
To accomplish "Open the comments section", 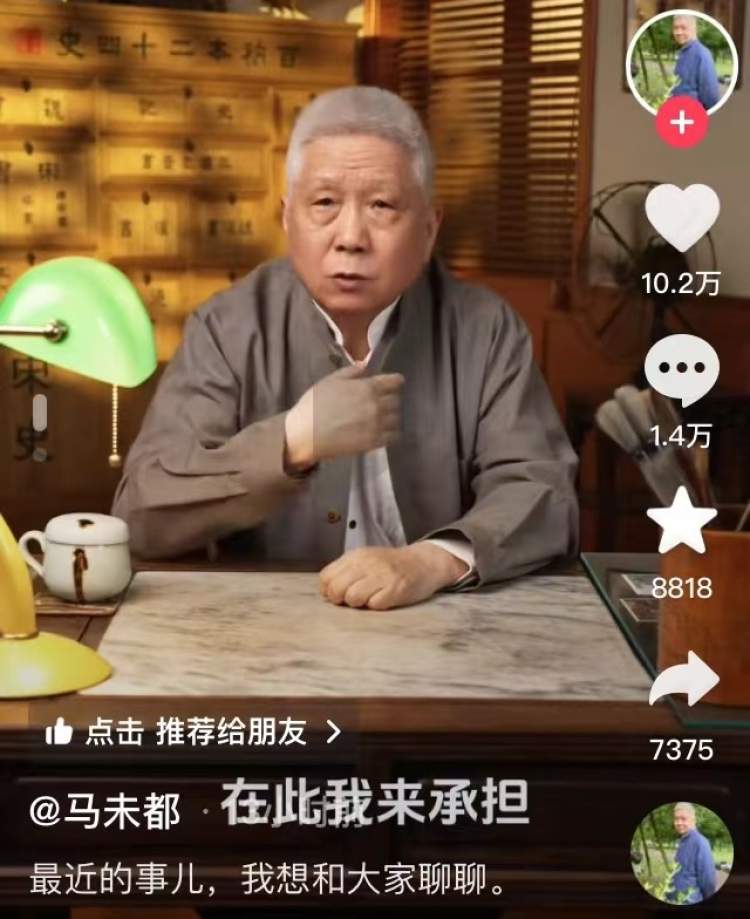I will tap(682, 369).
